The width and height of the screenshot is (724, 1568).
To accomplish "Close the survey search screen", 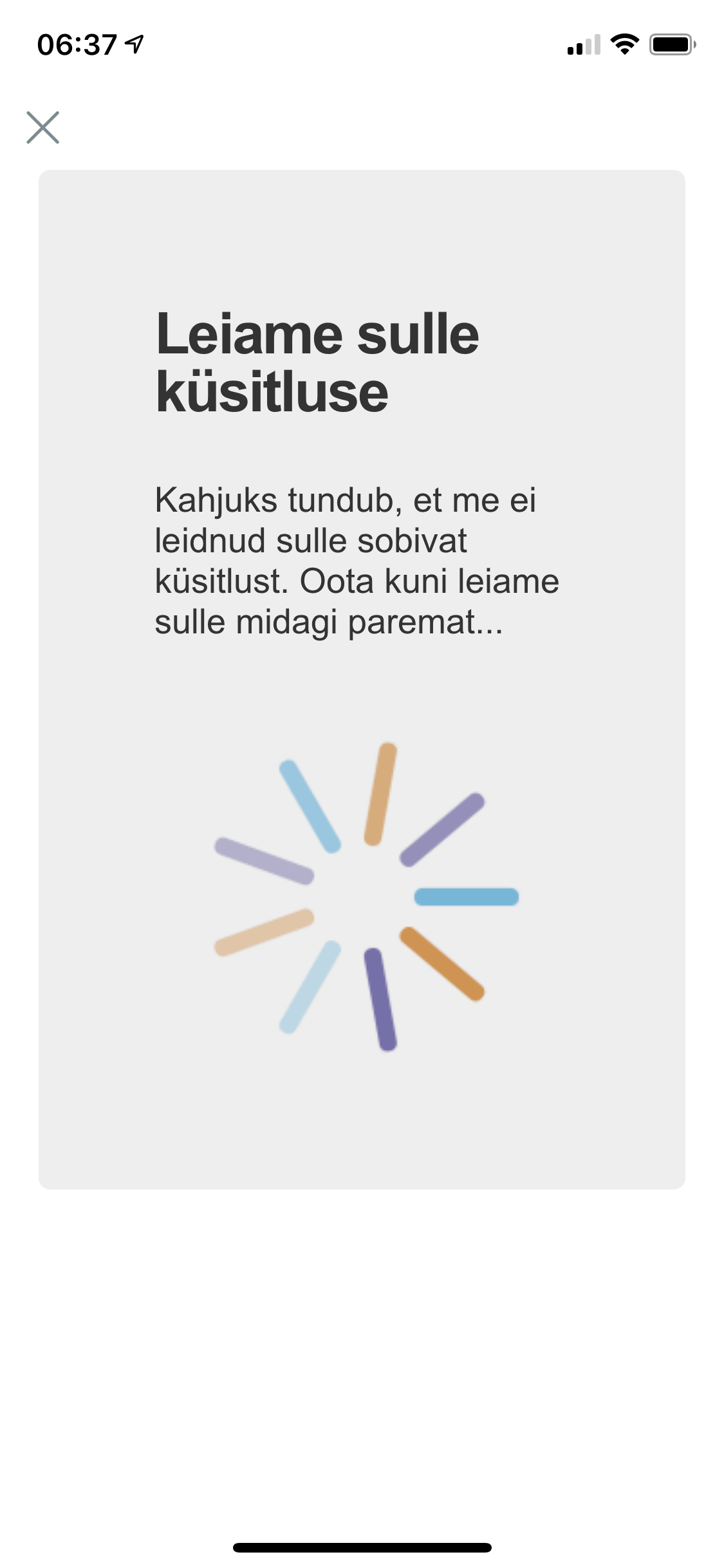I will (x=42, y=127).
